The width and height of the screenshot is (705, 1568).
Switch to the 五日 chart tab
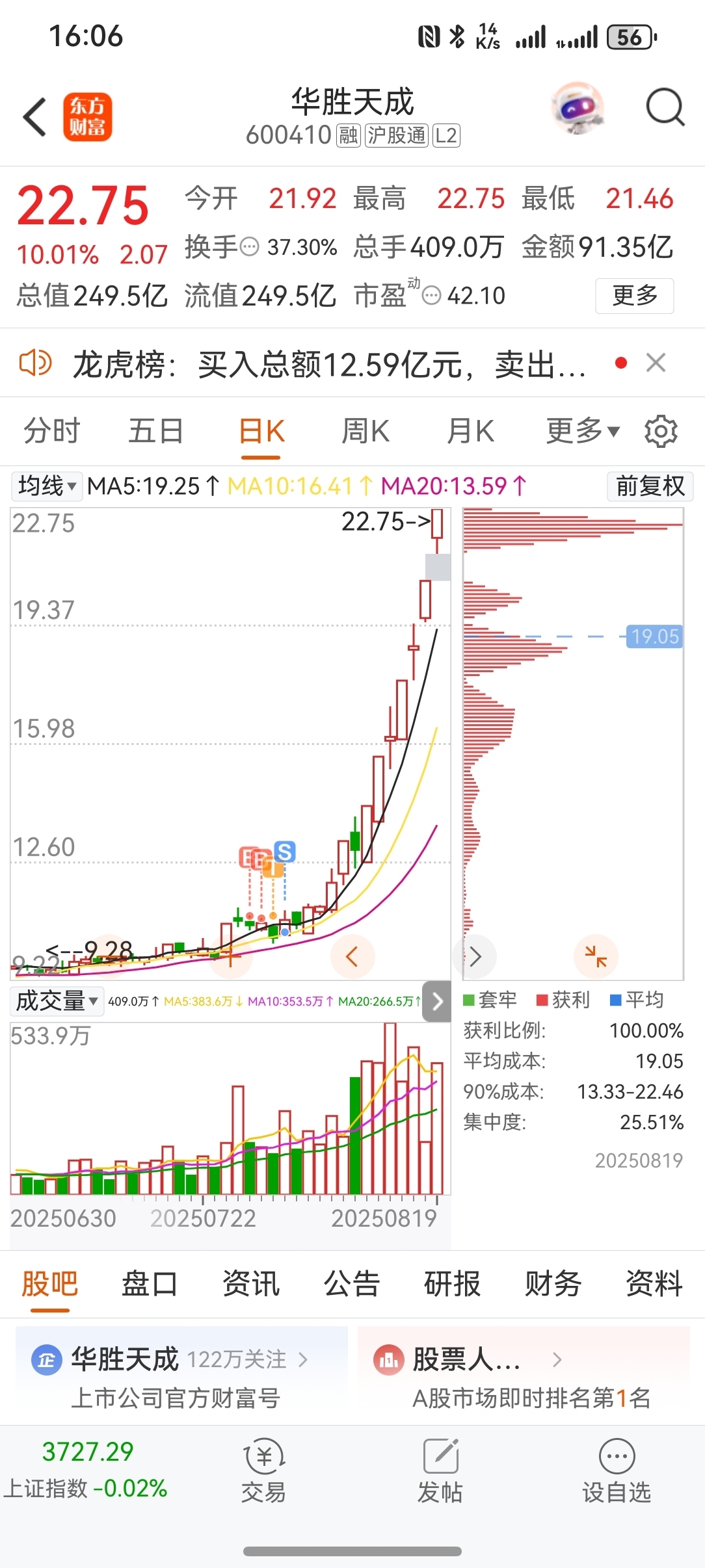(x=156, y=431)
